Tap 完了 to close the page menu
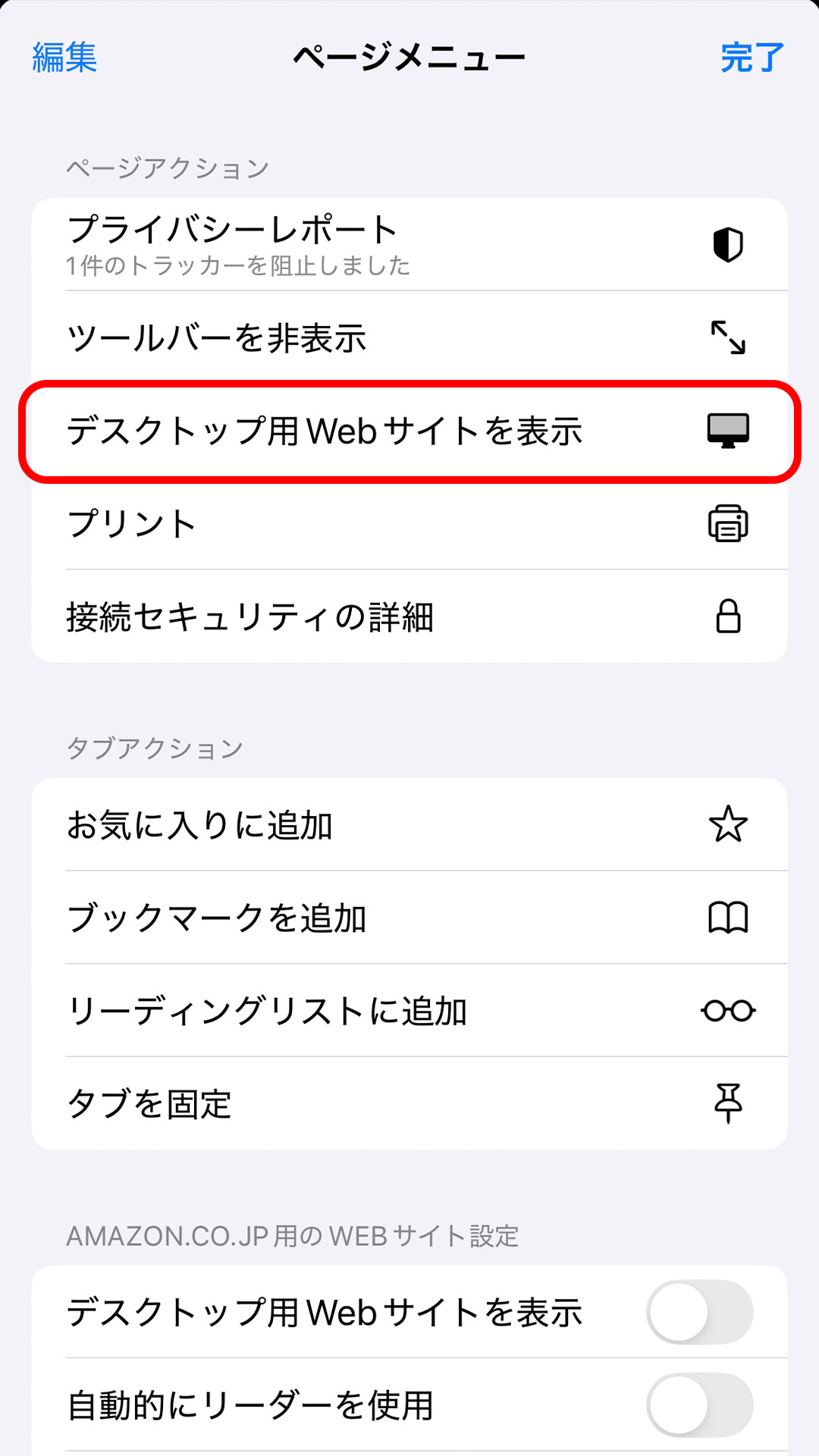The image size is (819, 1456). coord(751,57)
